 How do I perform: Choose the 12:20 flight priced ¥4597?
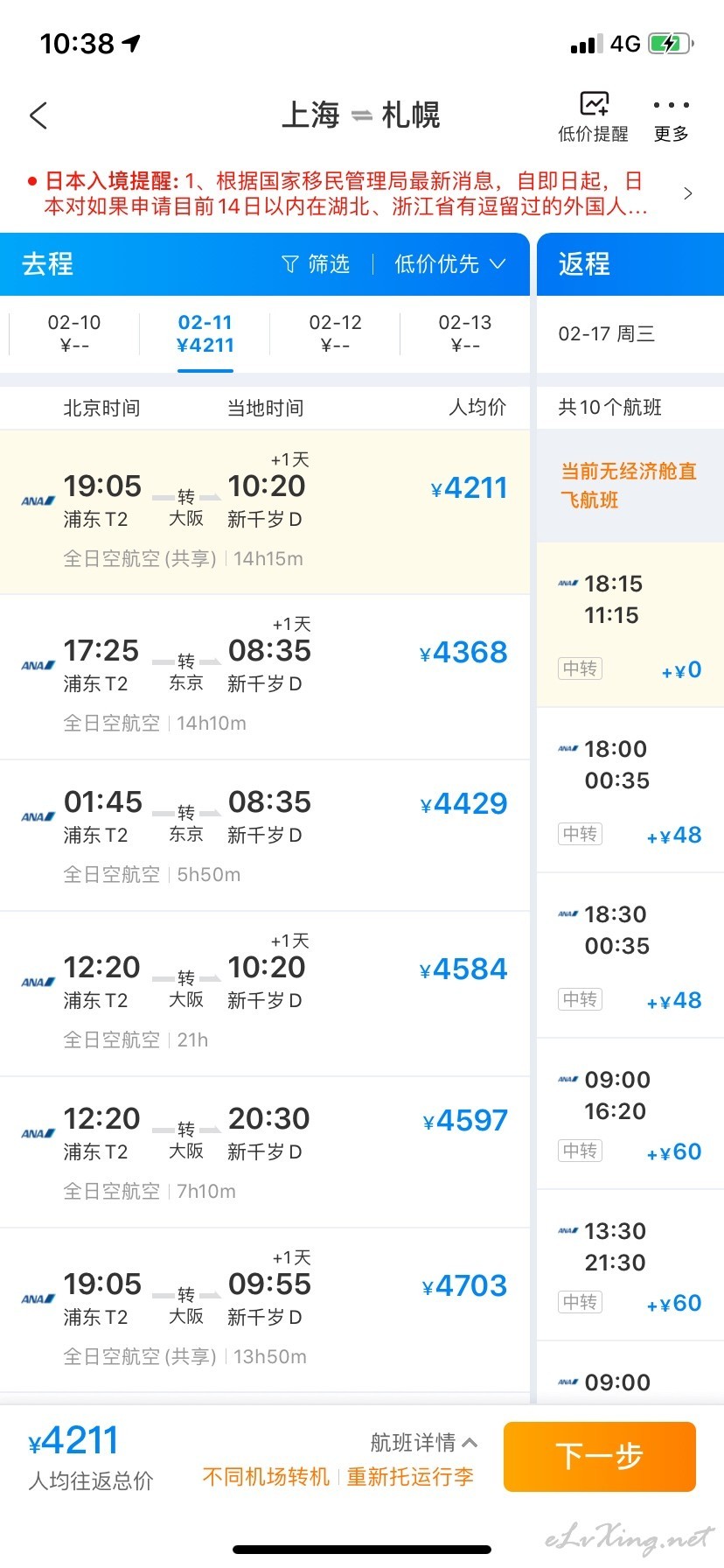pos(265,1152)
